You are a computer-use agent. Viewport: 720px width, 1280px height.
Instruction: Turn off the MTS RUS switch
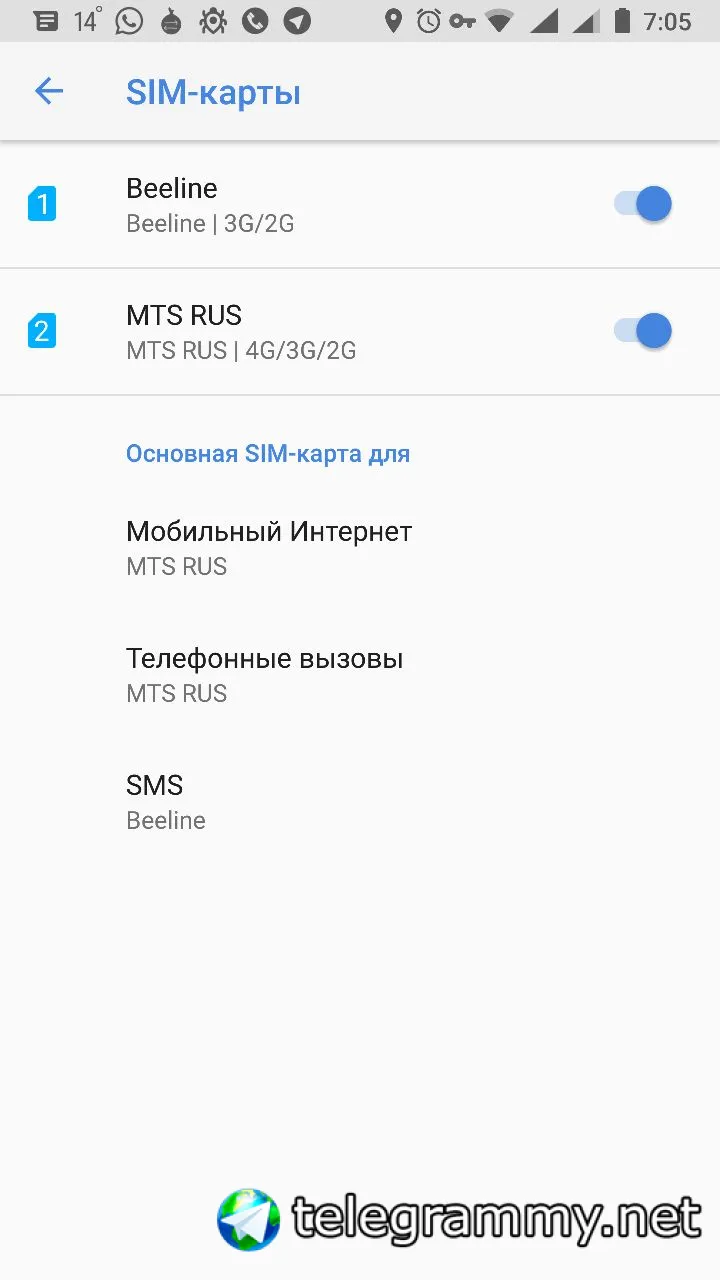[x=642, y=331]
